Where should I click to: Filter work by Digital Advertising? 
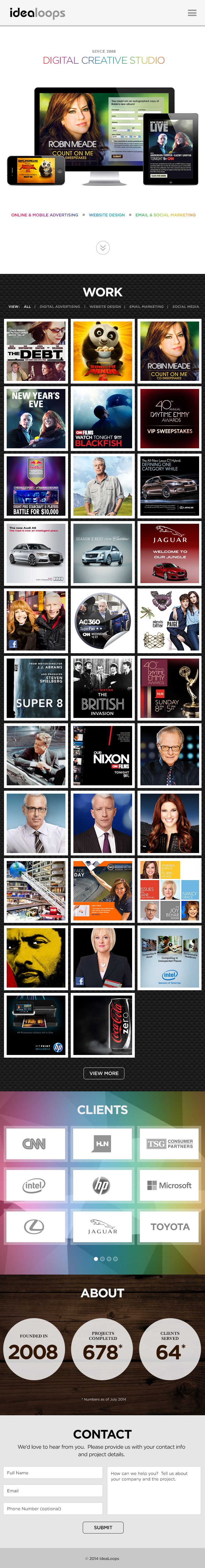point(60,307)
